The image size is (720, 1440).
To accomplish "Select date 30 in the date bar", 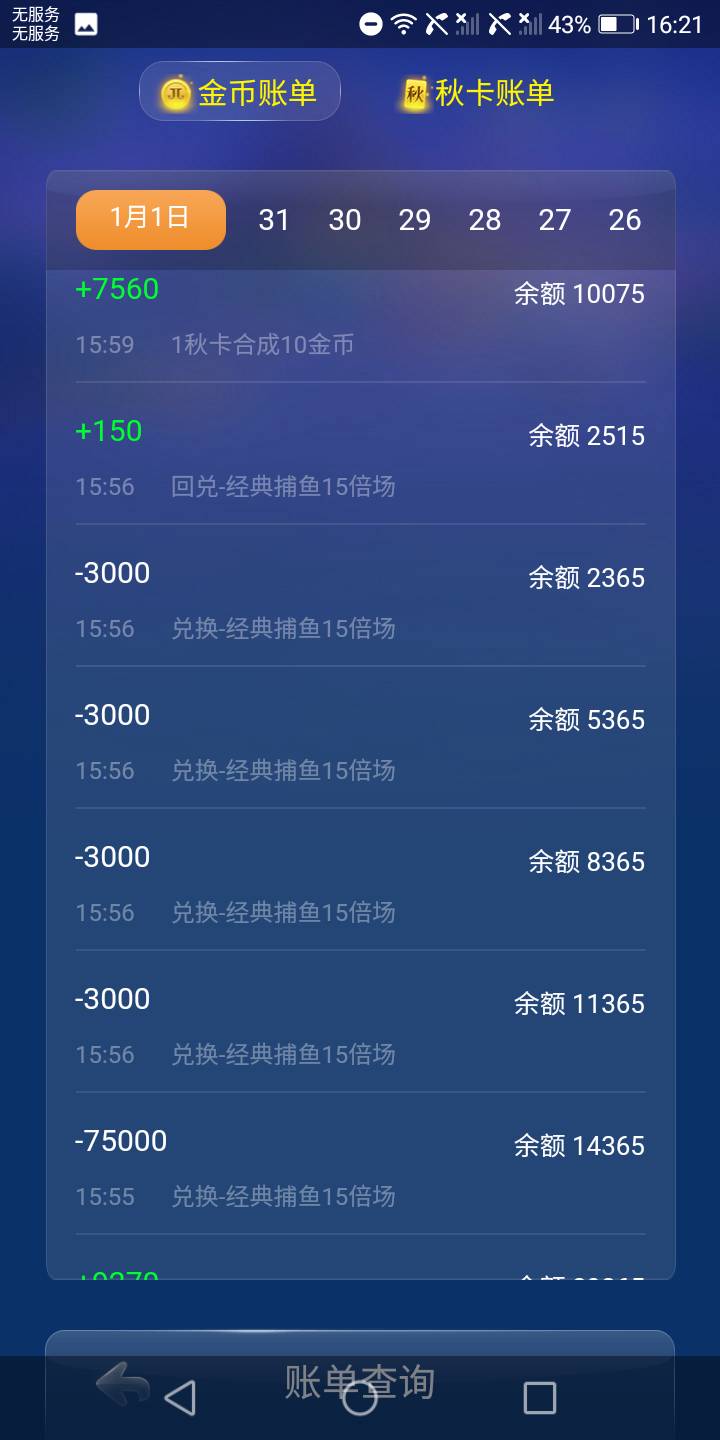I will (x=345, y=219).
